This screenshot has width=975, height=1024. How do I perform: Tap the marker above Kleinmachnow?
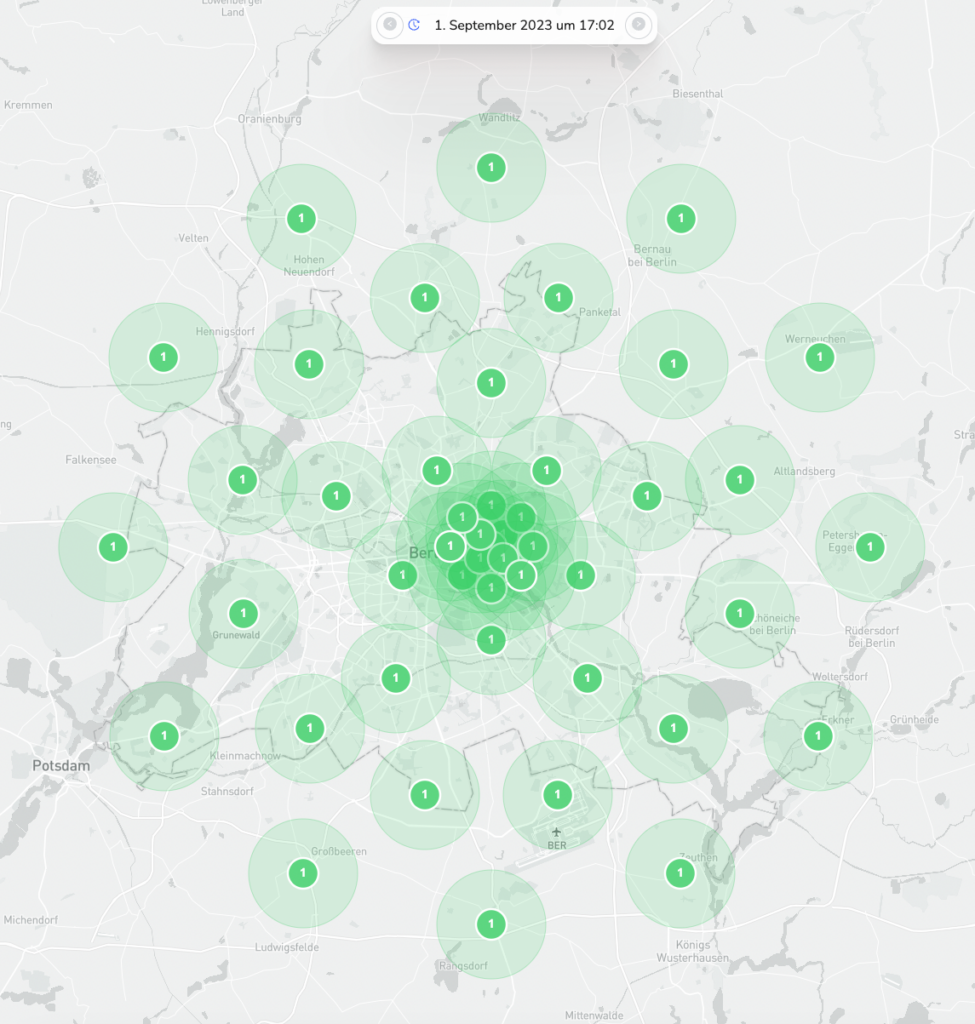click(x=309, y=728)
